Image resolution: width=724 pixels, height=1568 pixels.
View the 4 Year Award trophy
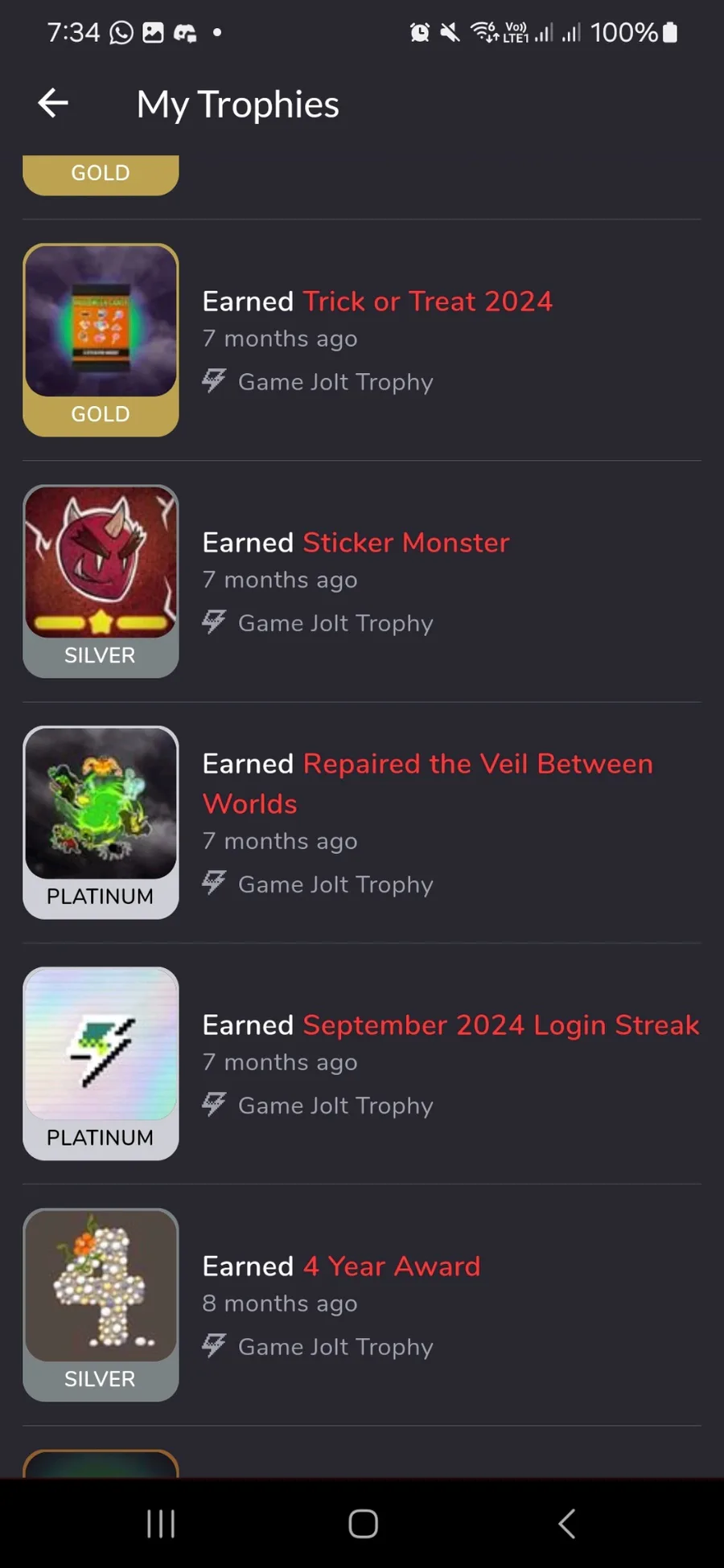[391, 1266]
